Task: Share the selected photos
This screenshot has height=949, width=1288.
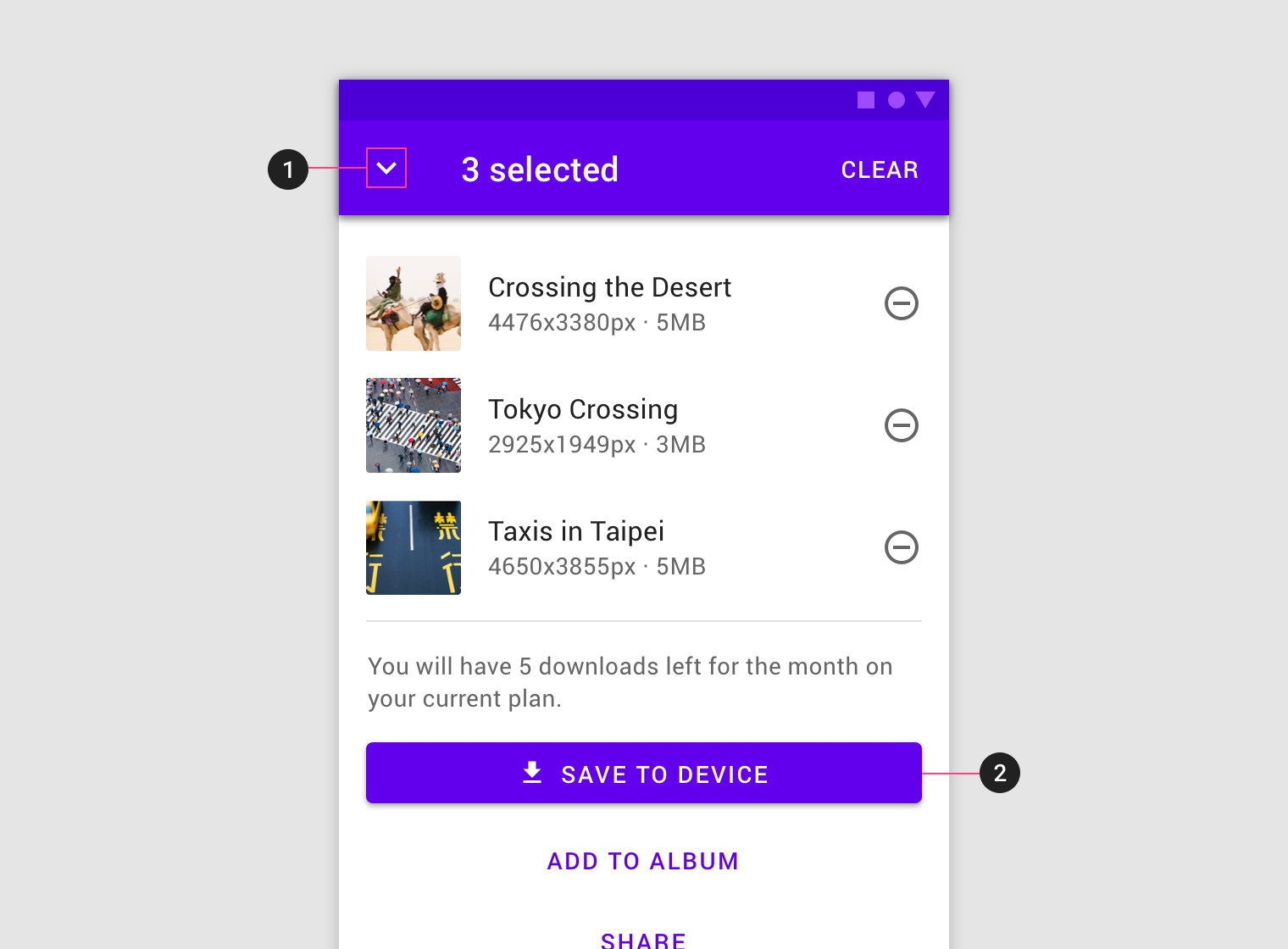Action: point(643,939)
